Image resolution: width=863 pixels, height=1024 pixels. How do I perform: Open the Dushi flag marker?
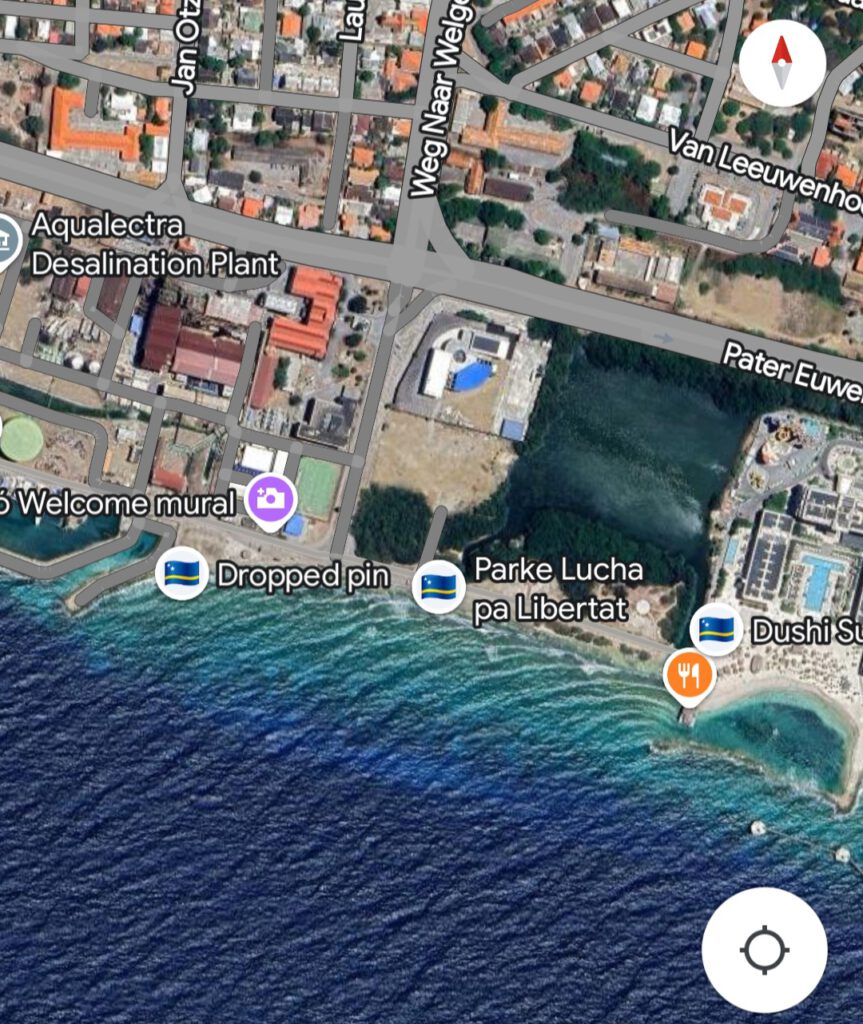pyautogui.click(x=716, y=629)
